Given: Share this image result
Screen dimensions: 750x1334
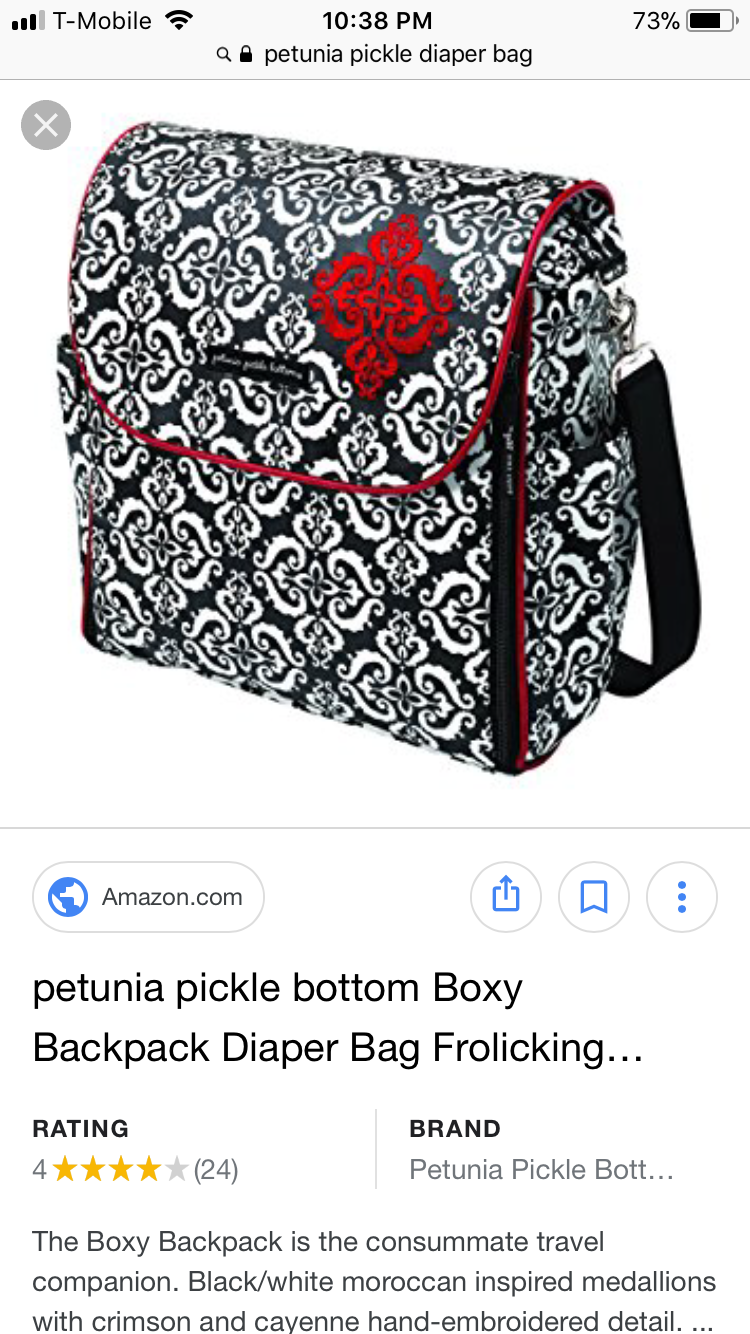Looking at the screenshot, I should [x=506, y=896].
